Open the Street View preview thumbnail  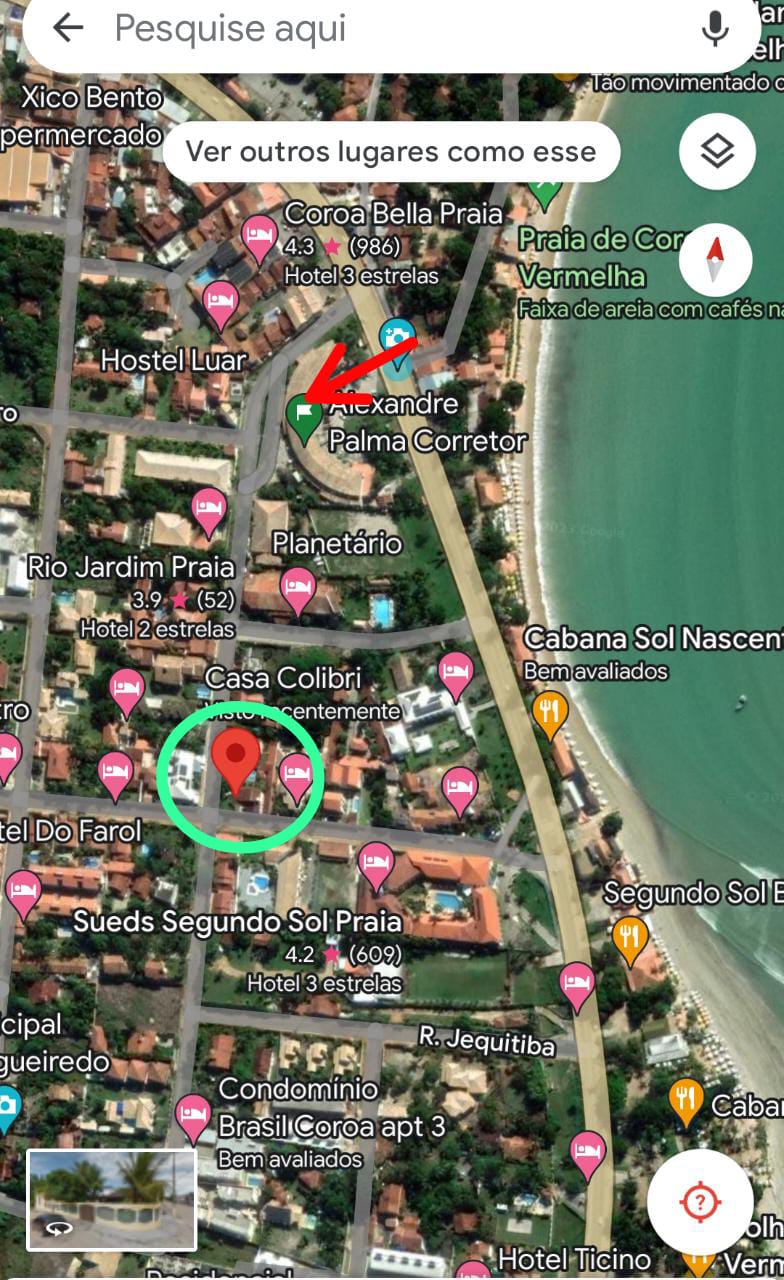point(111,1199)
